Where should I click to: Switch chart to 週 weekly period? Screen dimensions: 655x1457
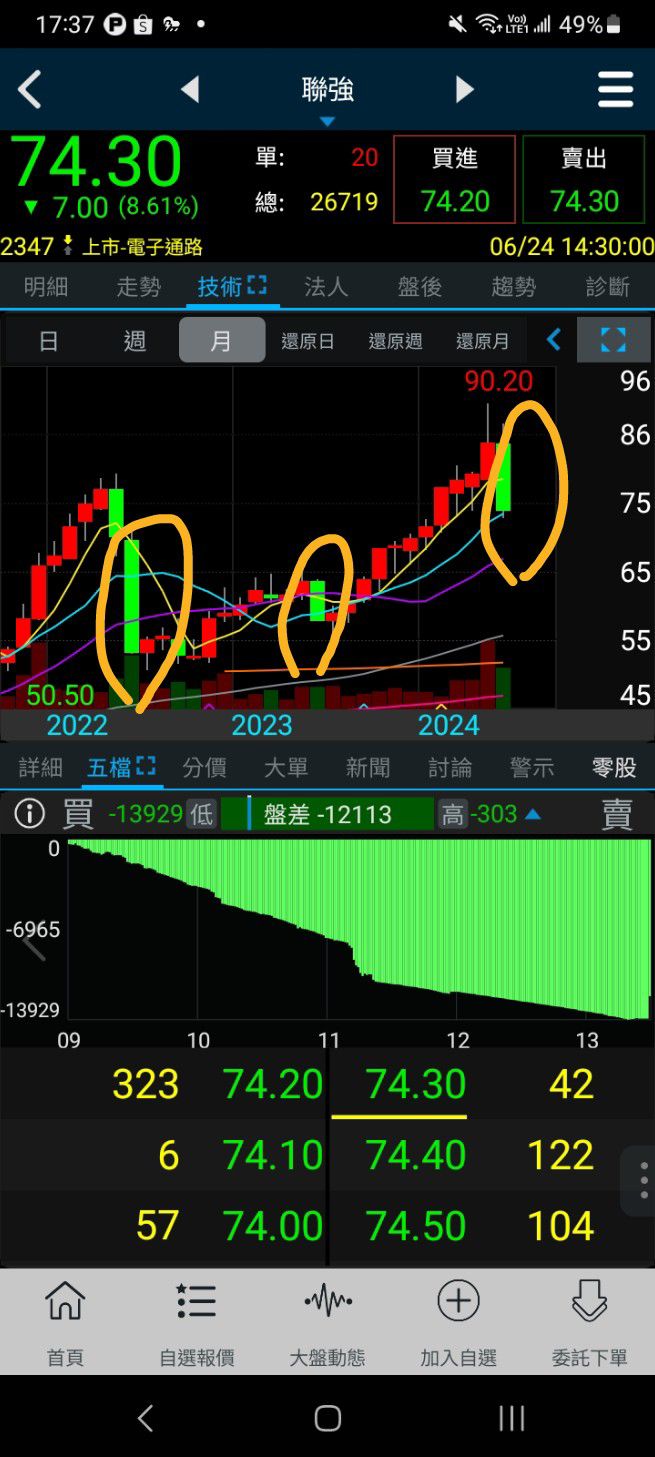point(135,341)
